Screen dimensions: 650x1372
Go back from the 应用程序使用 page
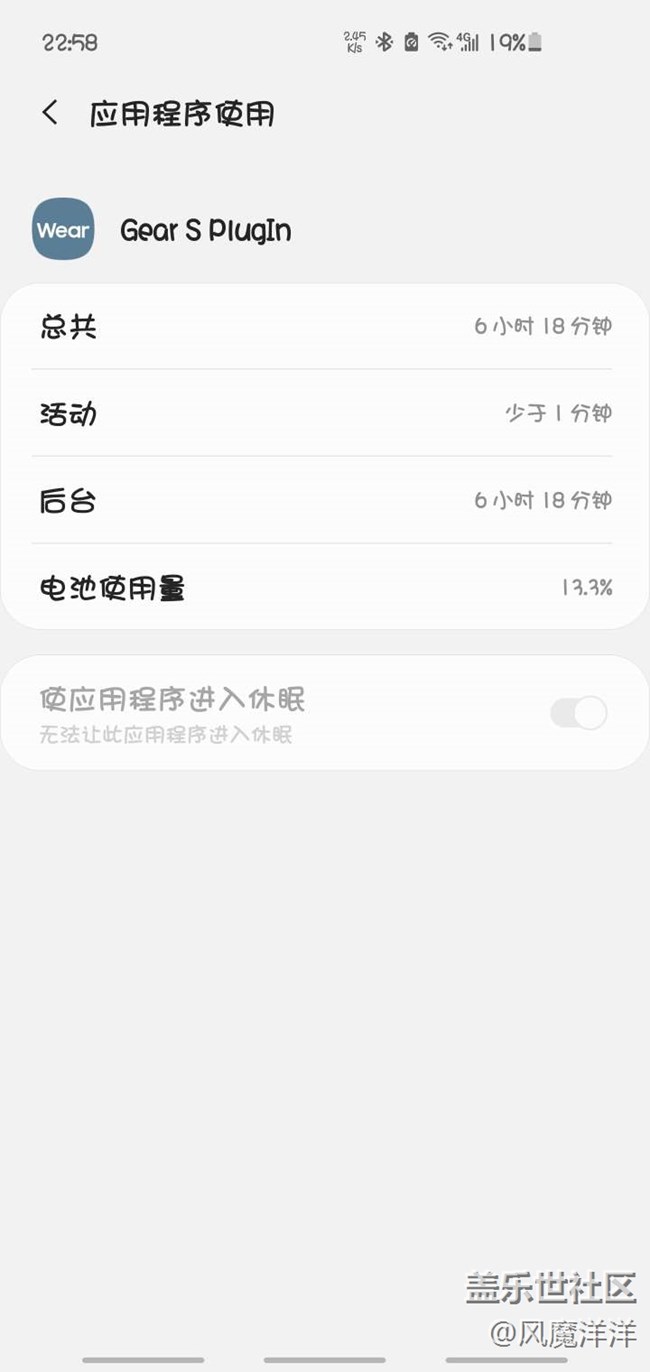(50, 113)
